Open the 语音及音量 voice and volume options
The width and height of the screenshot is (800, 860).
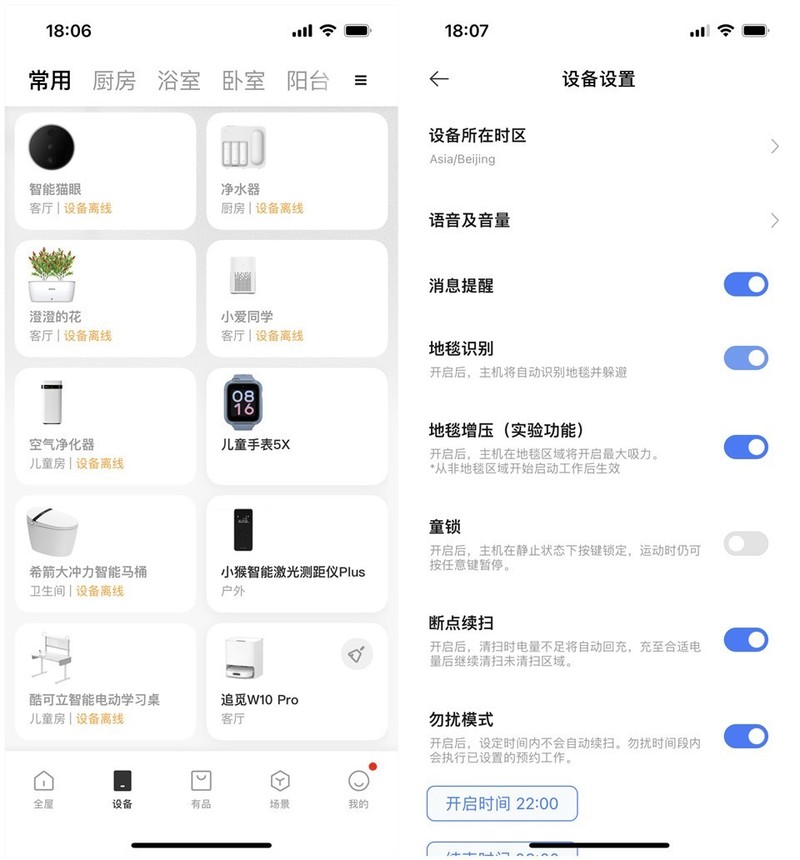click(600, 220)
